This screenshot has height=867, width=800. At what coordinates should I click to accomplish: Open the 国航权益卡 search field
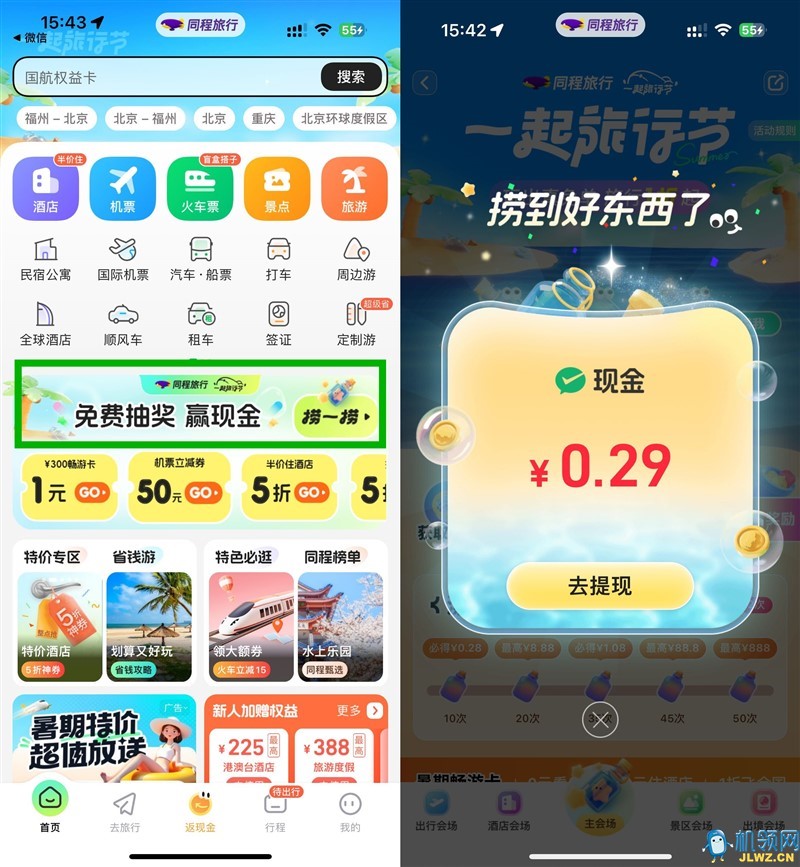pos(165,77)
